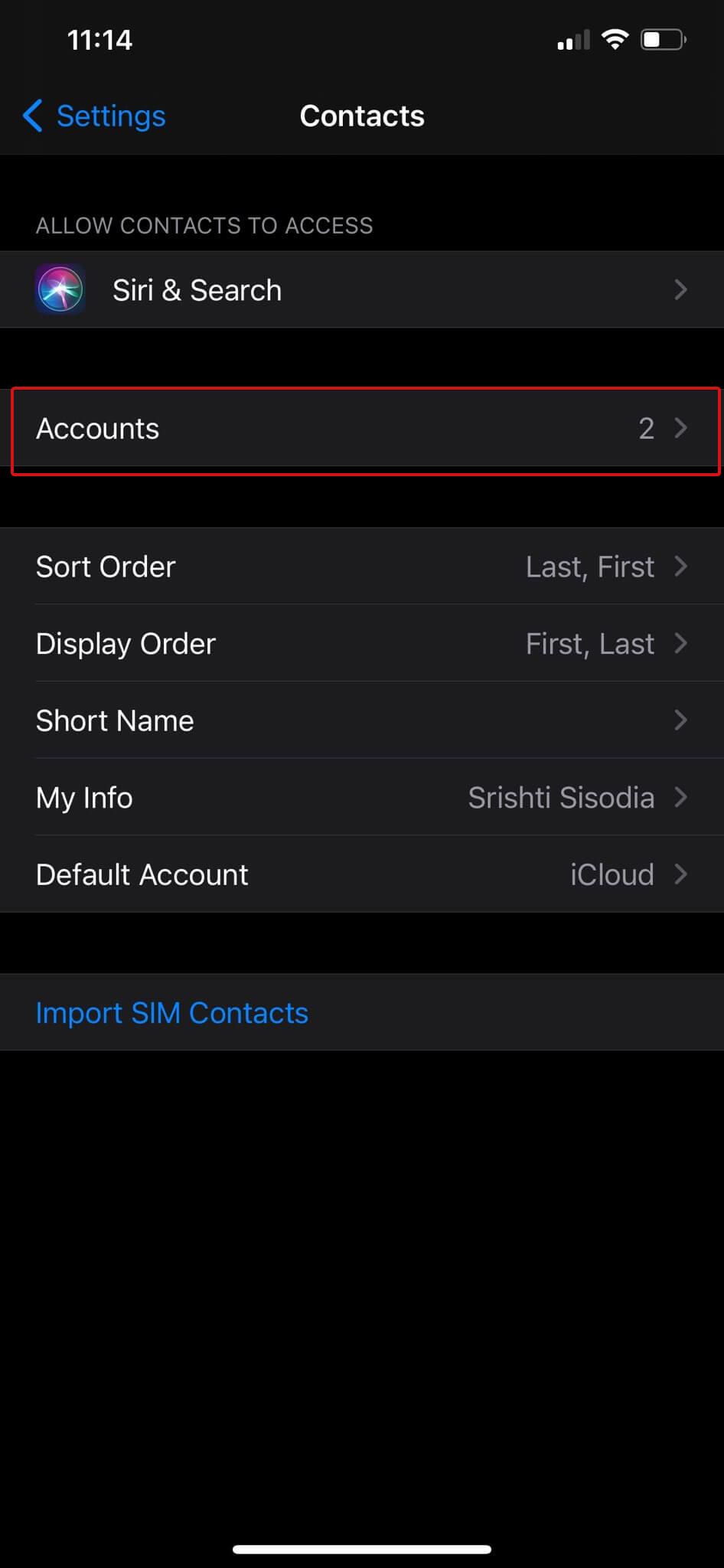Tap the Contacts title header
724x1568 pixels.
(x=362, y=116)
